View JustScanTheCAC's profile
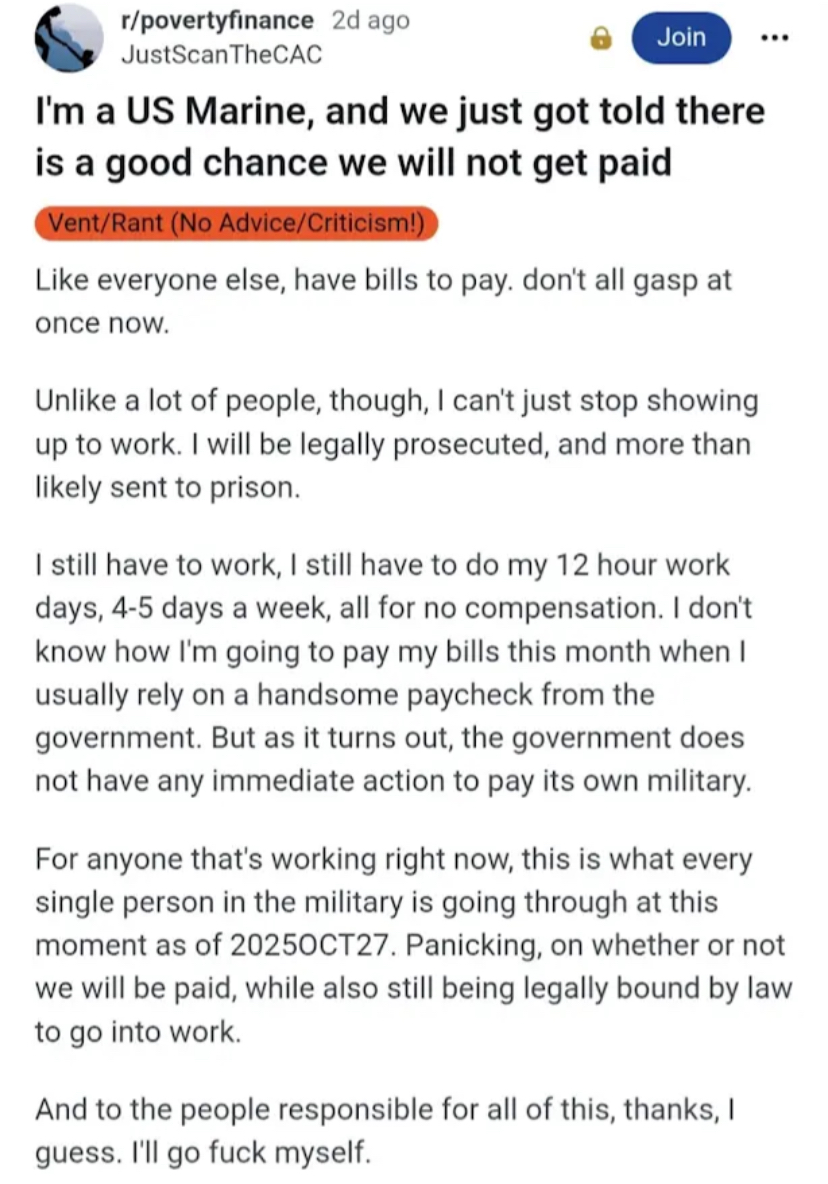 (x=221, y=55)
